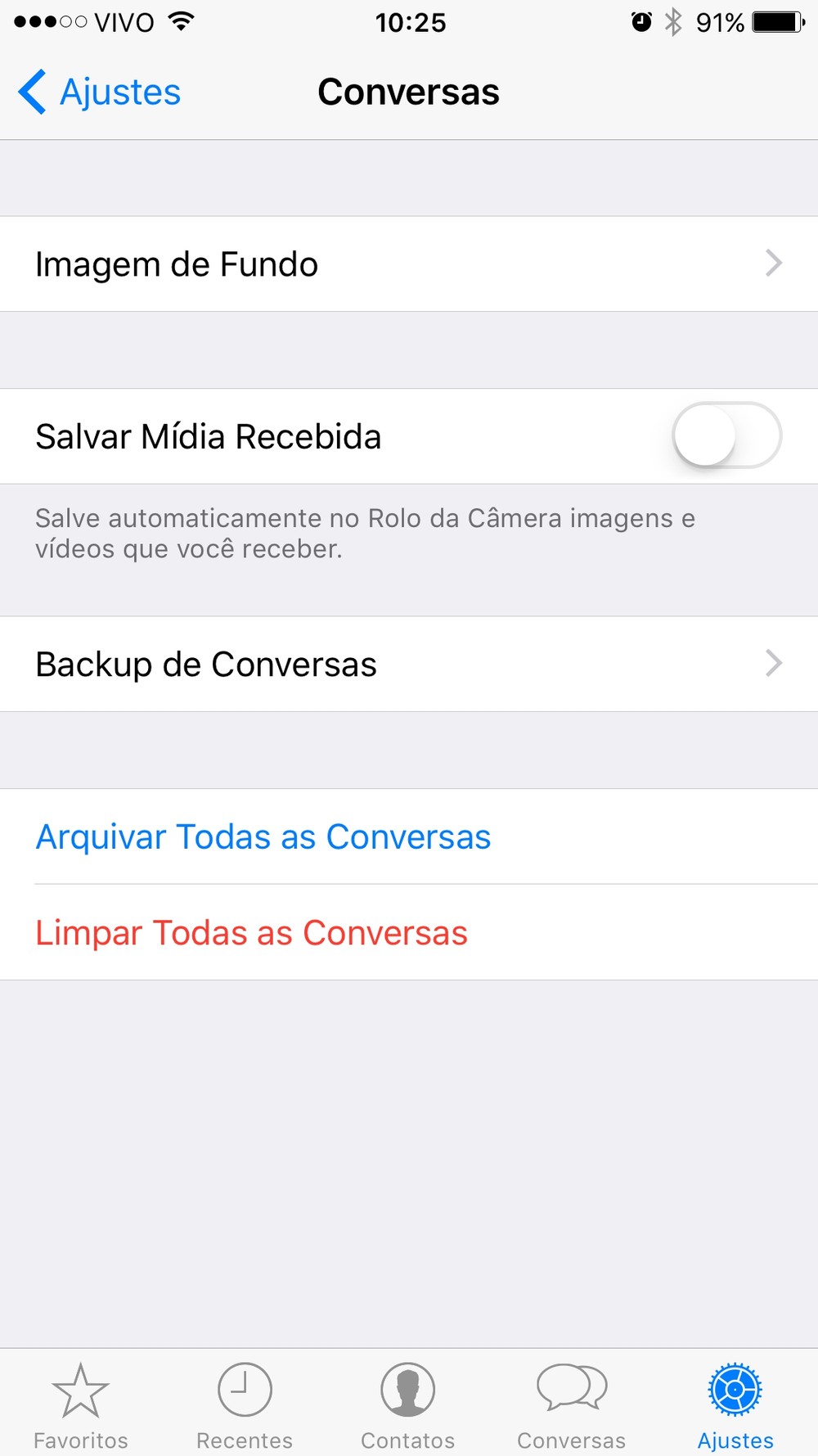Open Imagem de Fundo settings
This screenshot has width=818, height=1456.
(x=409, y=264)
